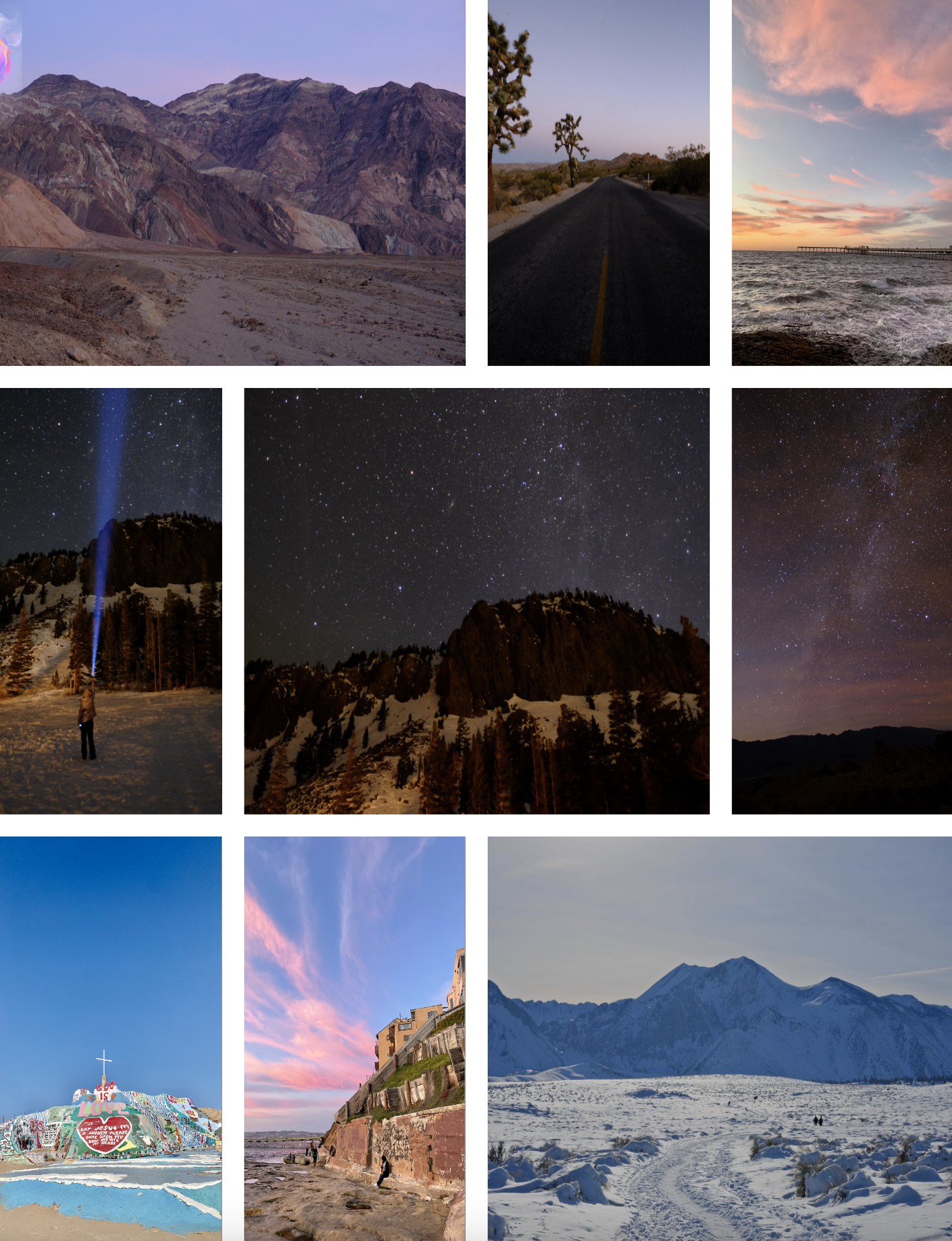Open the Salvation Mountain photo
The width and height of the screenshot is (952, 1241).
tap(111, 1039)
